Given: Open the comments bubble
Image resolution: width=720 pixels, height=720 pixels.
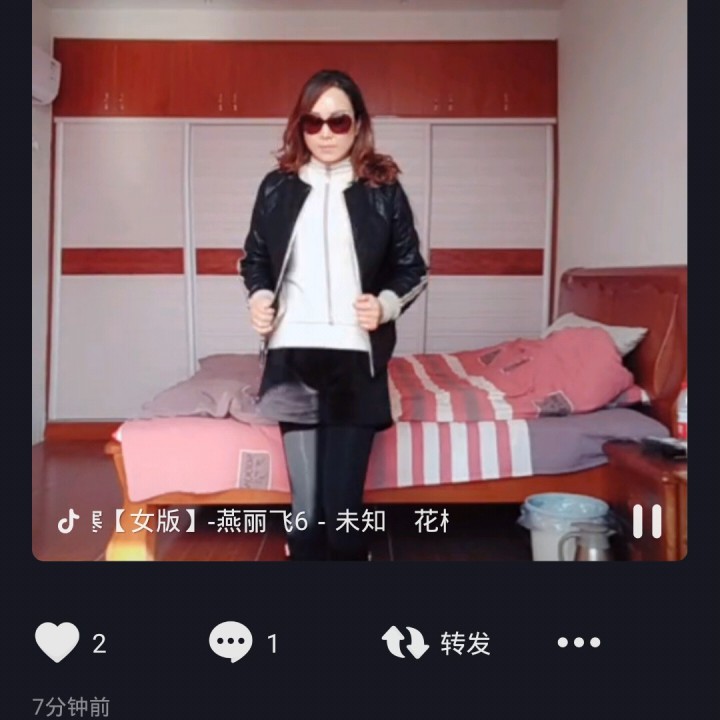Looking at the screenshot, I should point(231,642).
